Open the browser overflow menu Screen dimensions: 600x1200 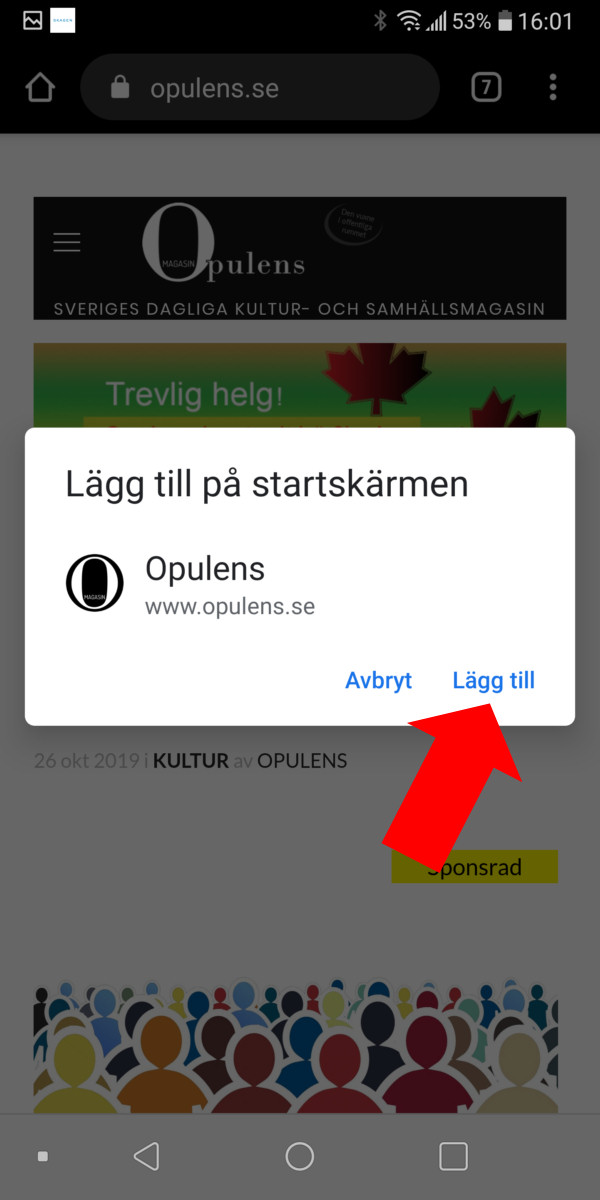tap(553, 88)
